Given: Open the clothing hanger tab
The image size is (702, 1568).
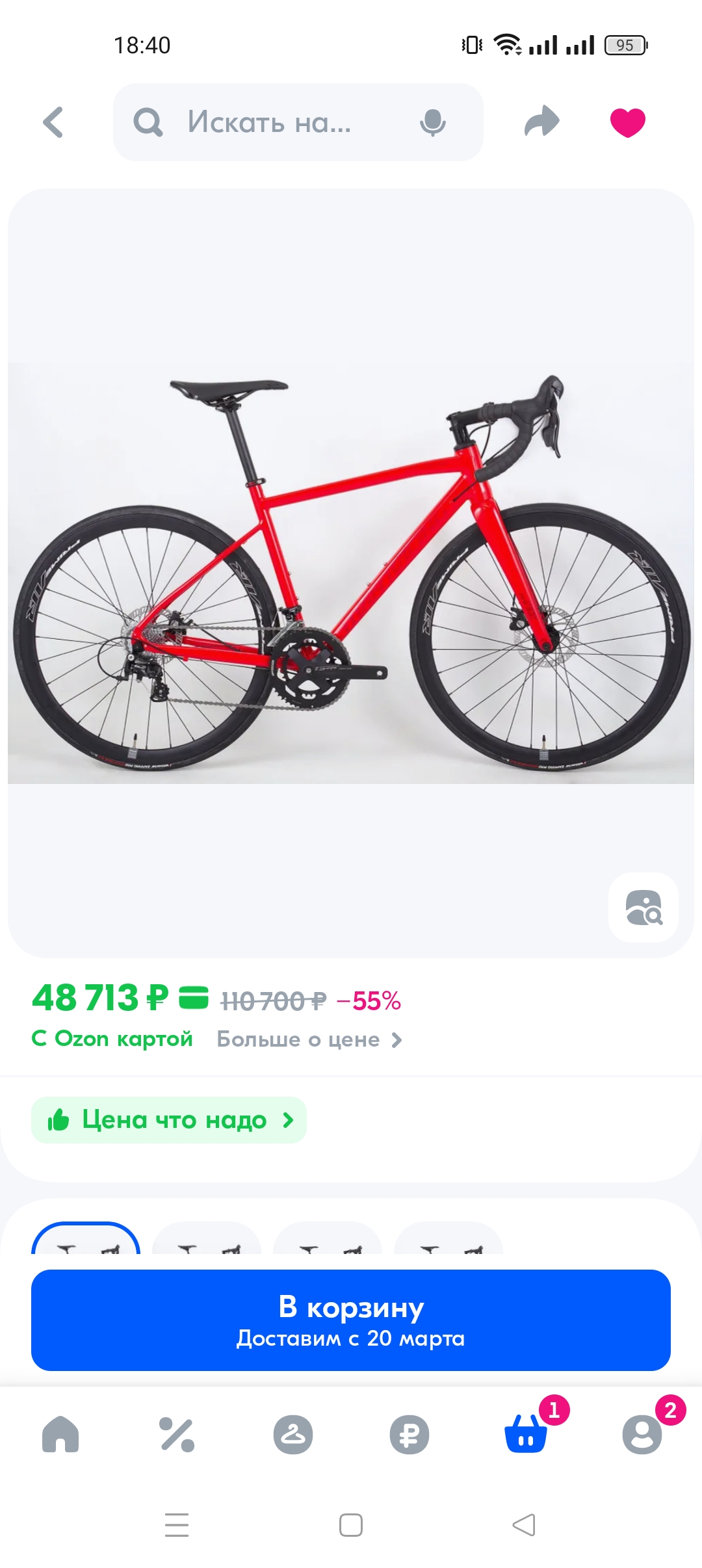Looking at the screenshot, I should click(293, 1434).
